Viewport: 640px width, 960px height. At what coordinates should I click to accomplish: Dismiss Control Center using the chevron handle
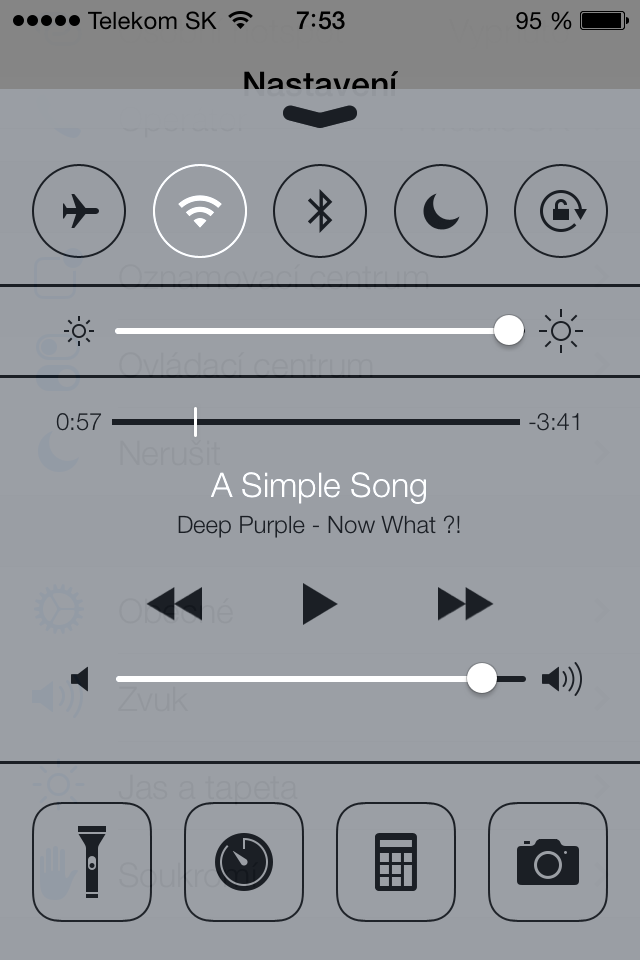[x=320, y=116]
